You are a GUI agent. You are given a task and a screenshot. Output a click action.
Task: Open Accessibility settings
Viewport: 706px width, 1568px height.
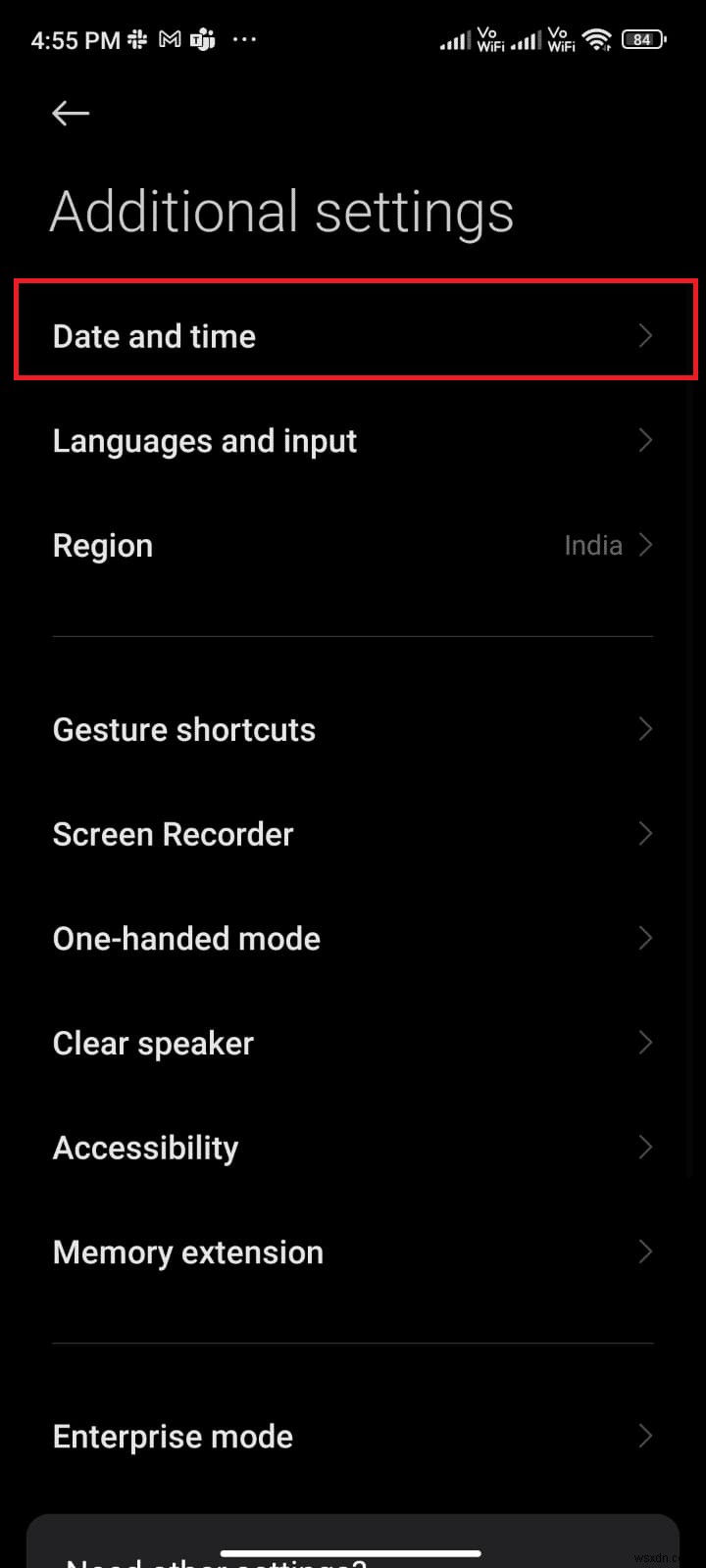click(353, 1148)
